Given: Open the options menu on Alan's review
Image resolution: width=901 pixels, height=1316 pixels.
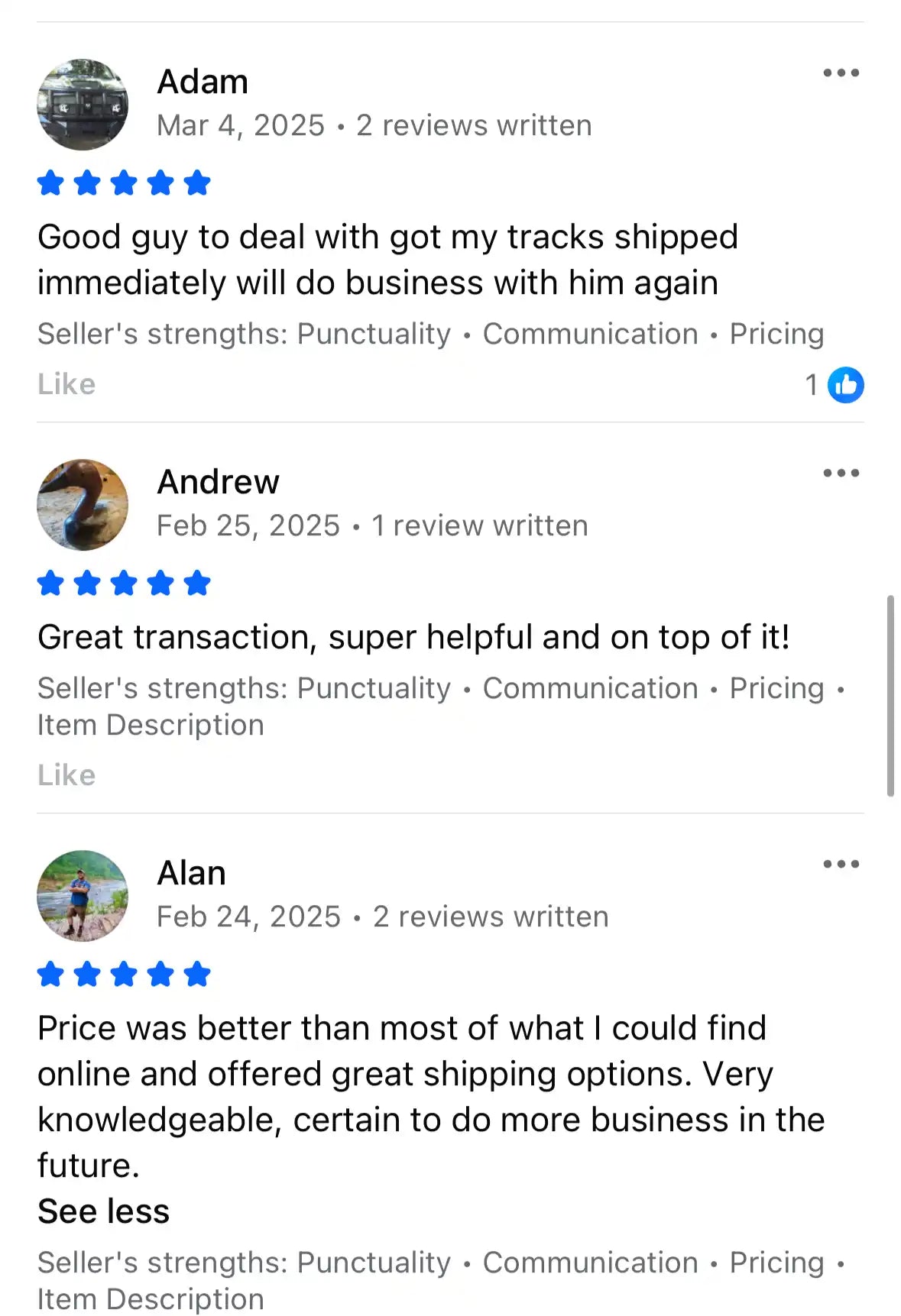Looking at the screenshot, I should (841, 865).
